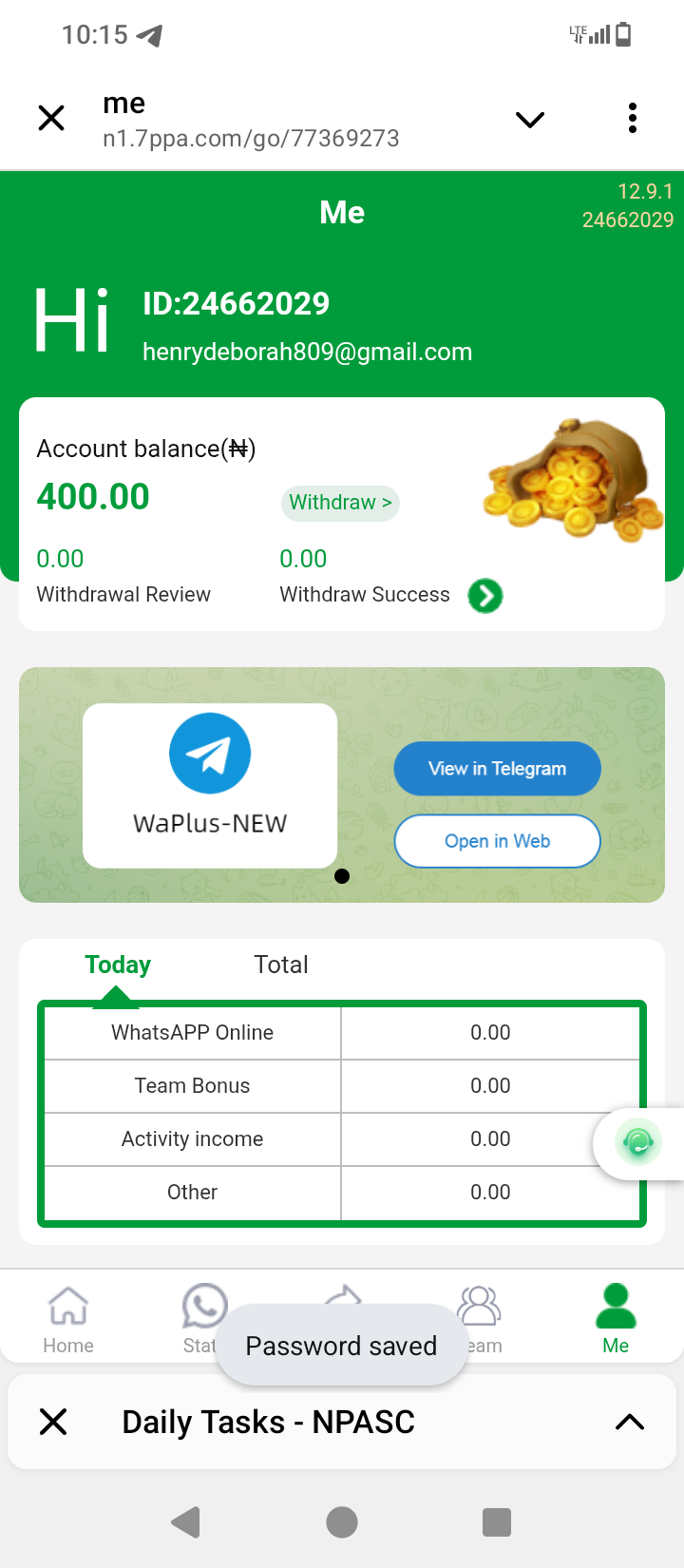Image resolution: width=684 pixels, height=1568 pixels.
Task: Select the Me tab
Action: [616, 1318]
